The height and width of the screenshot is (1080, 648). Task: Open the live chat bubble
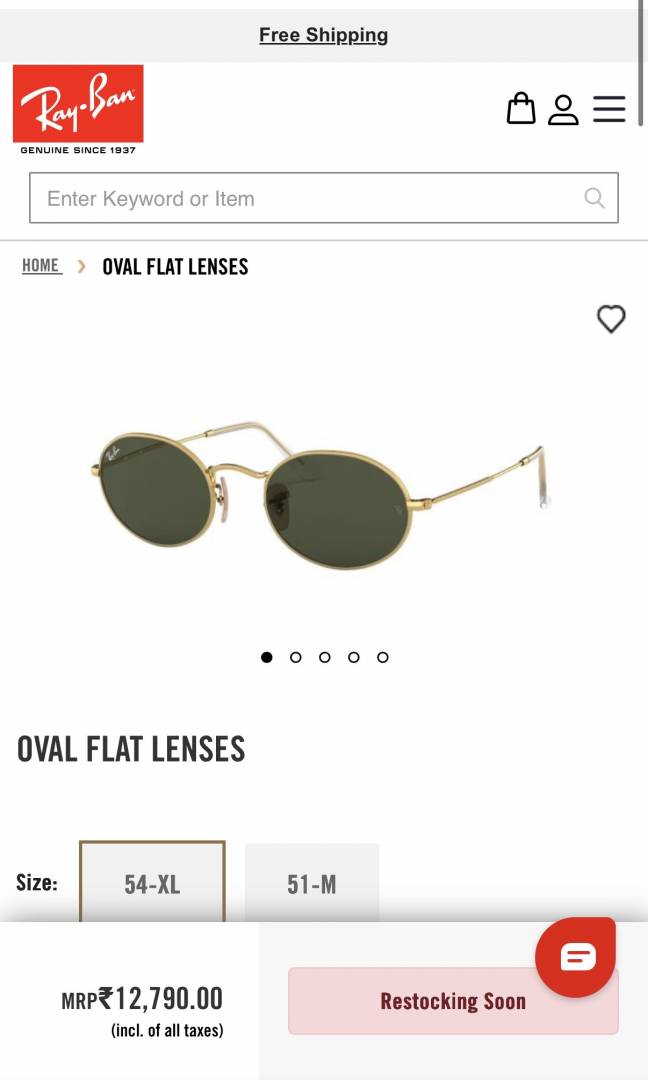(x=576, y=957)
